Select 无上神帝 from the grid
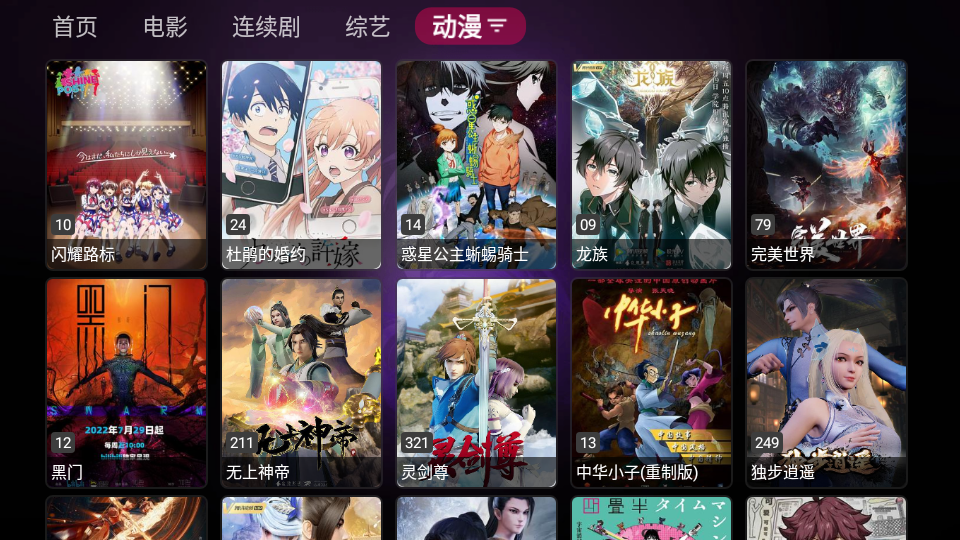 (301, 383)
